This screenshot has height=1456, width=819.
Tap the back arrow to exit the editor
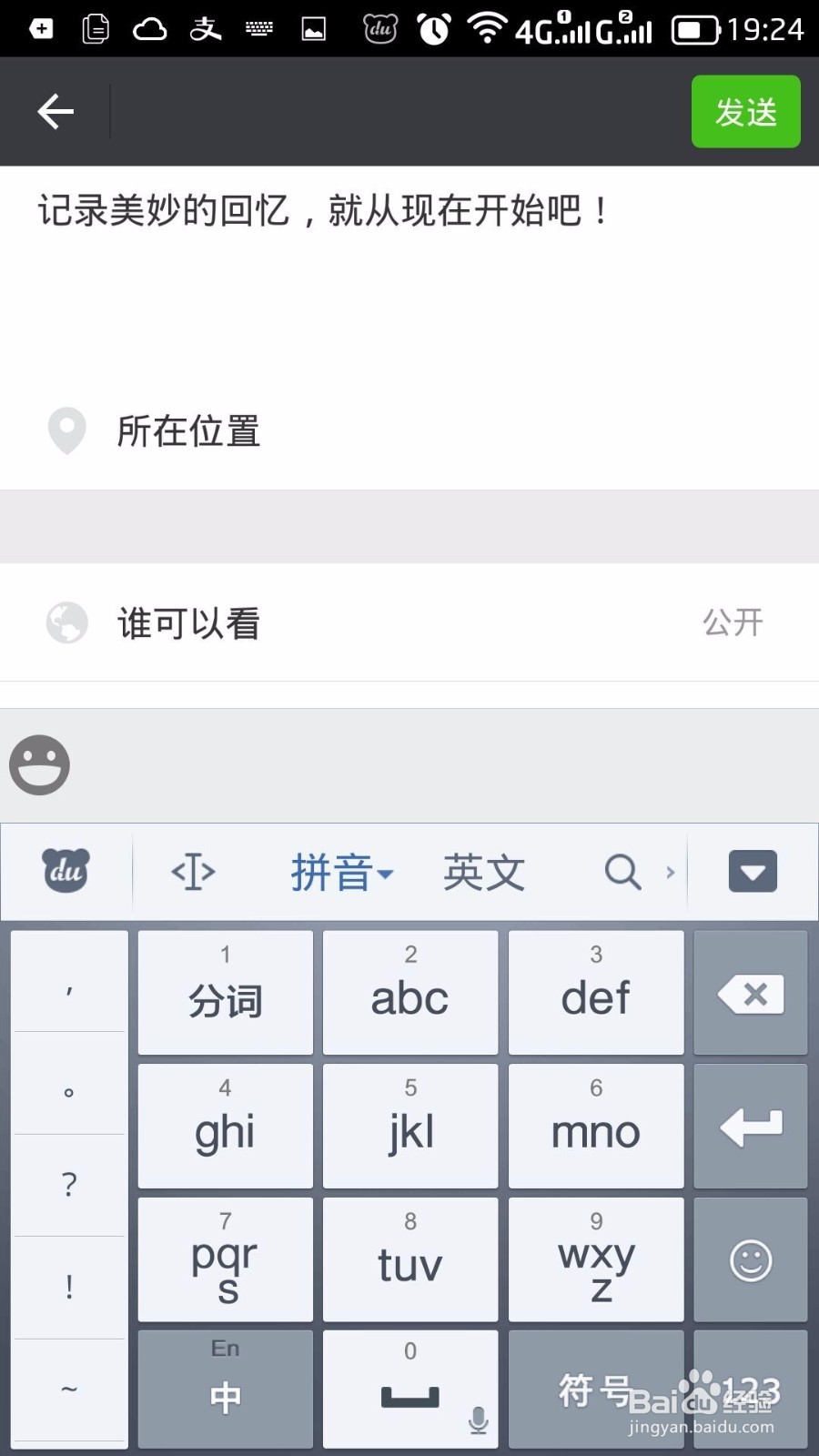(55, 111)
